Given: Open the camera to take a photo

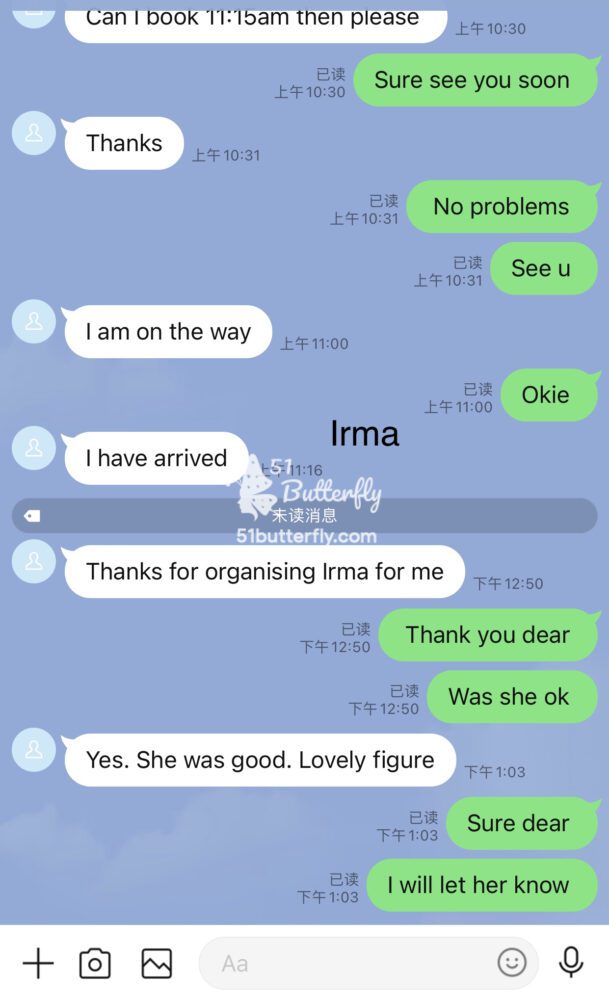Looking at the screenshot, I should pos(95,963).
